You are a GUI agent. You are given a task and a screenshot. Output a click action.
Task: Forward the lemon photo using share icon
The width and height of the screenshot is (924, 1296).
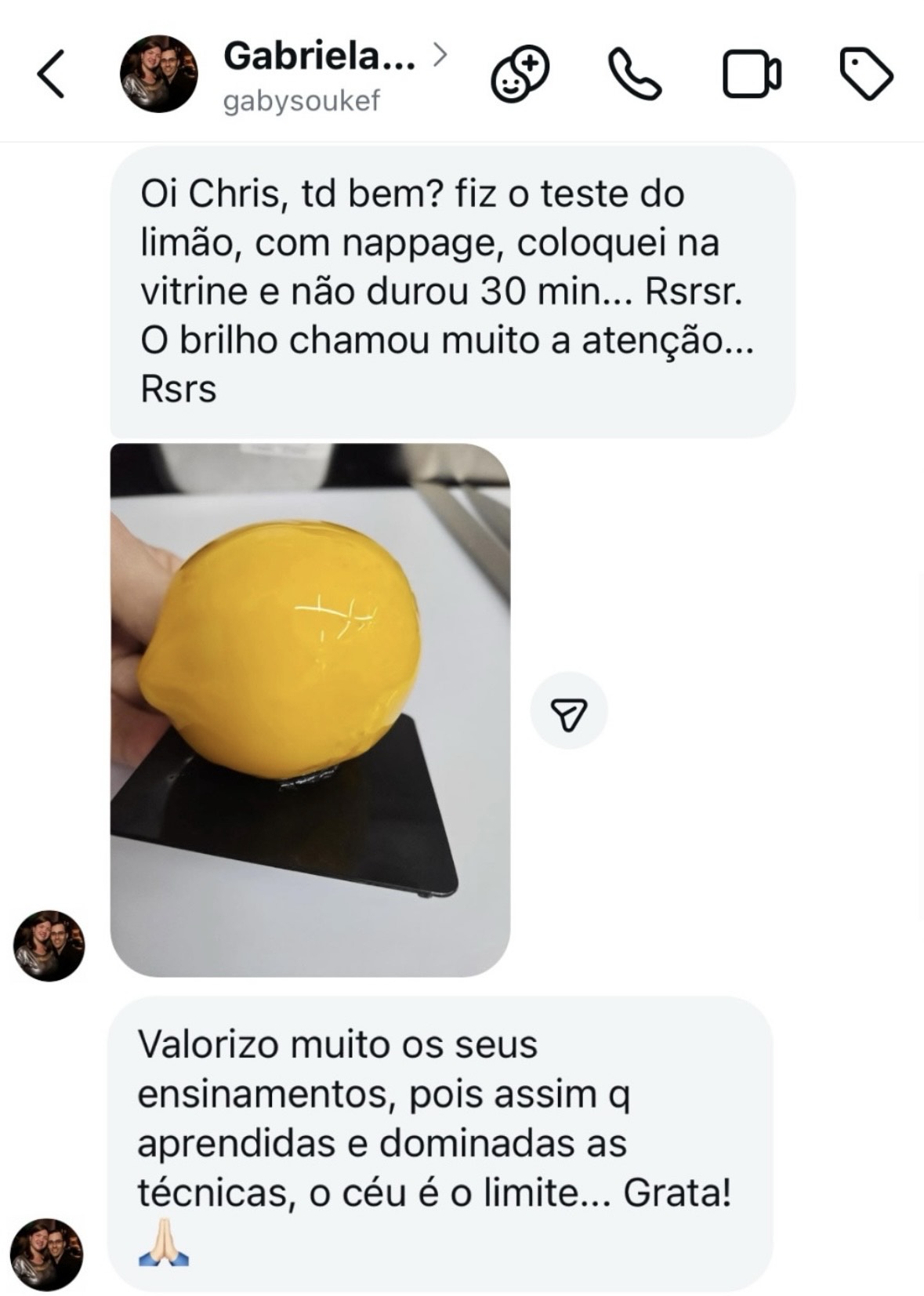point(569,711)
